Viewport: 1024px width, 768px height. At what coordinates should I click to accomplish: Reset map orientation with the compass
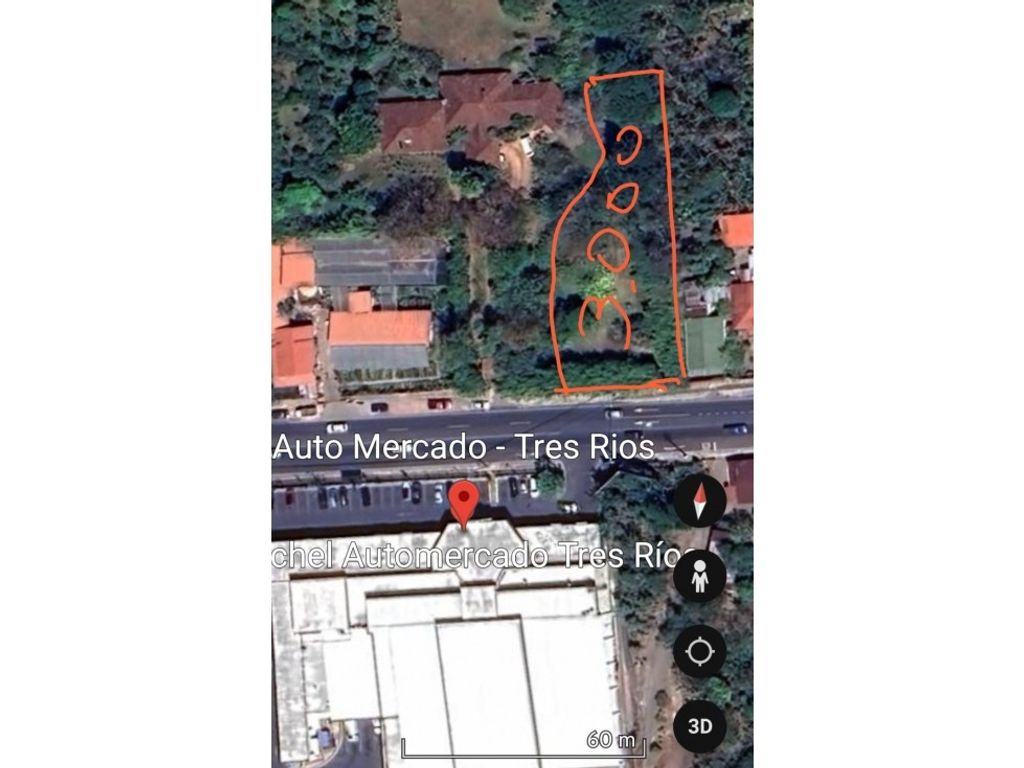click(699, 501)
